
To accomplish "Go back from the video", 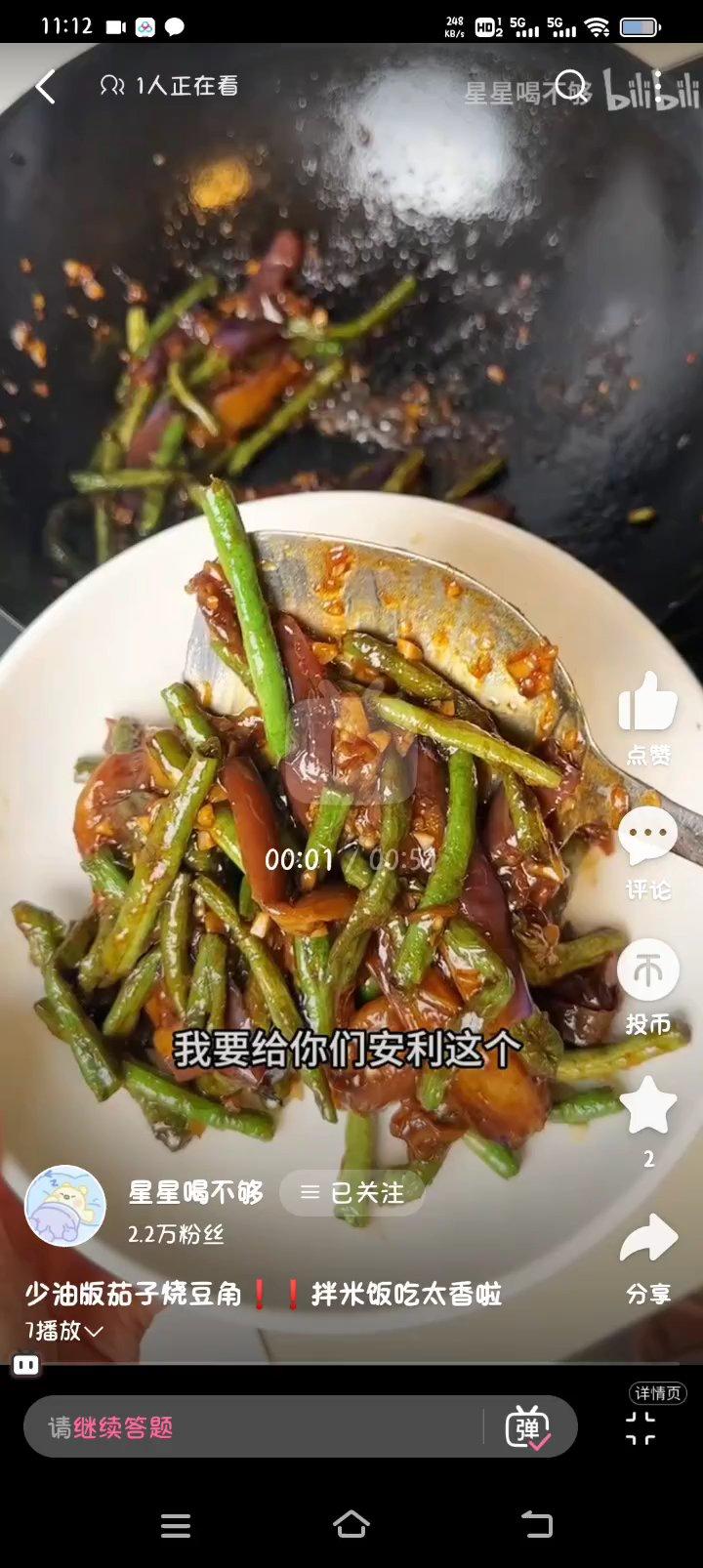I will tap(45, 87).
